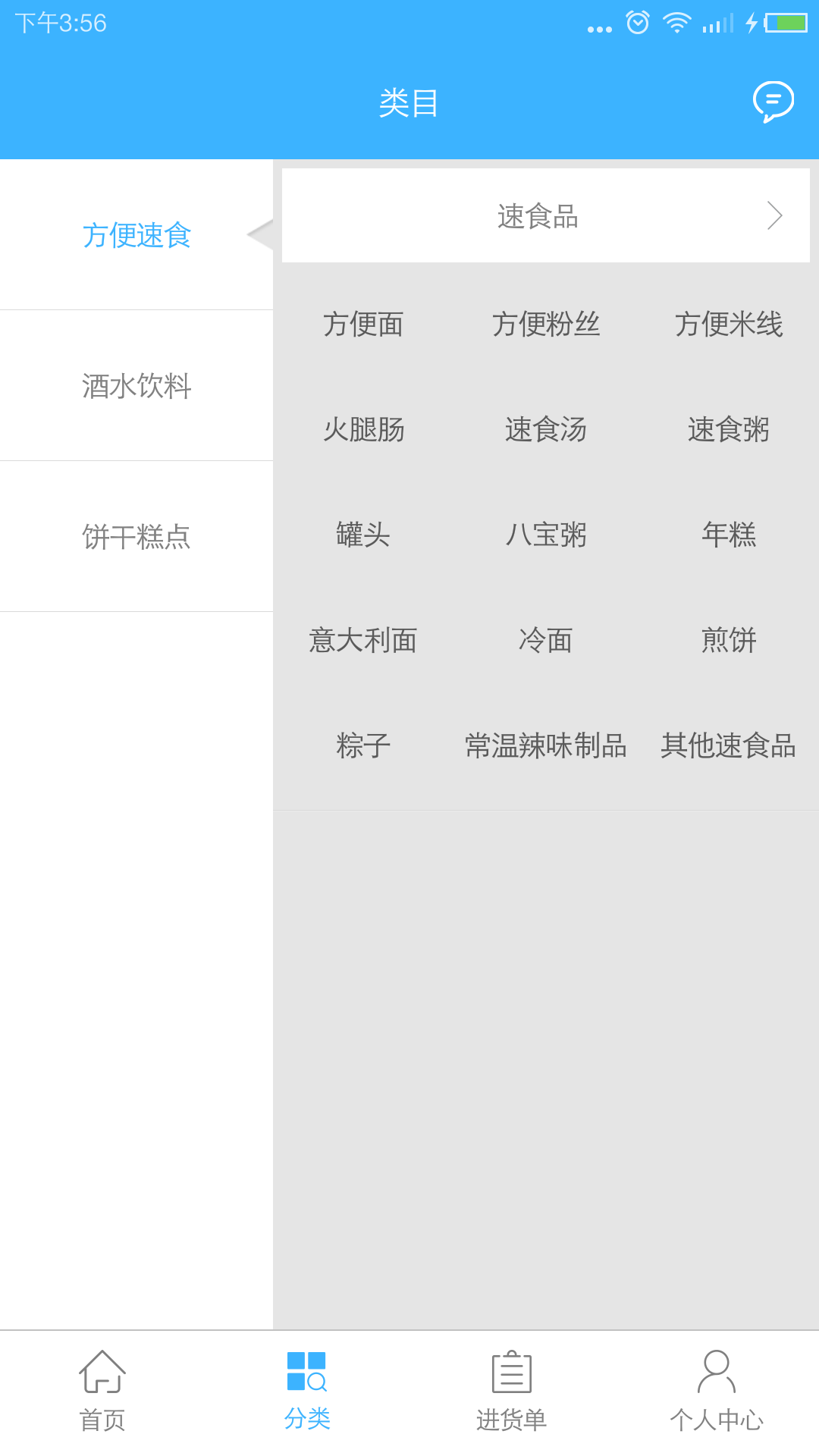Open 方便粉丝 subcategory

(x=546, y=325)
